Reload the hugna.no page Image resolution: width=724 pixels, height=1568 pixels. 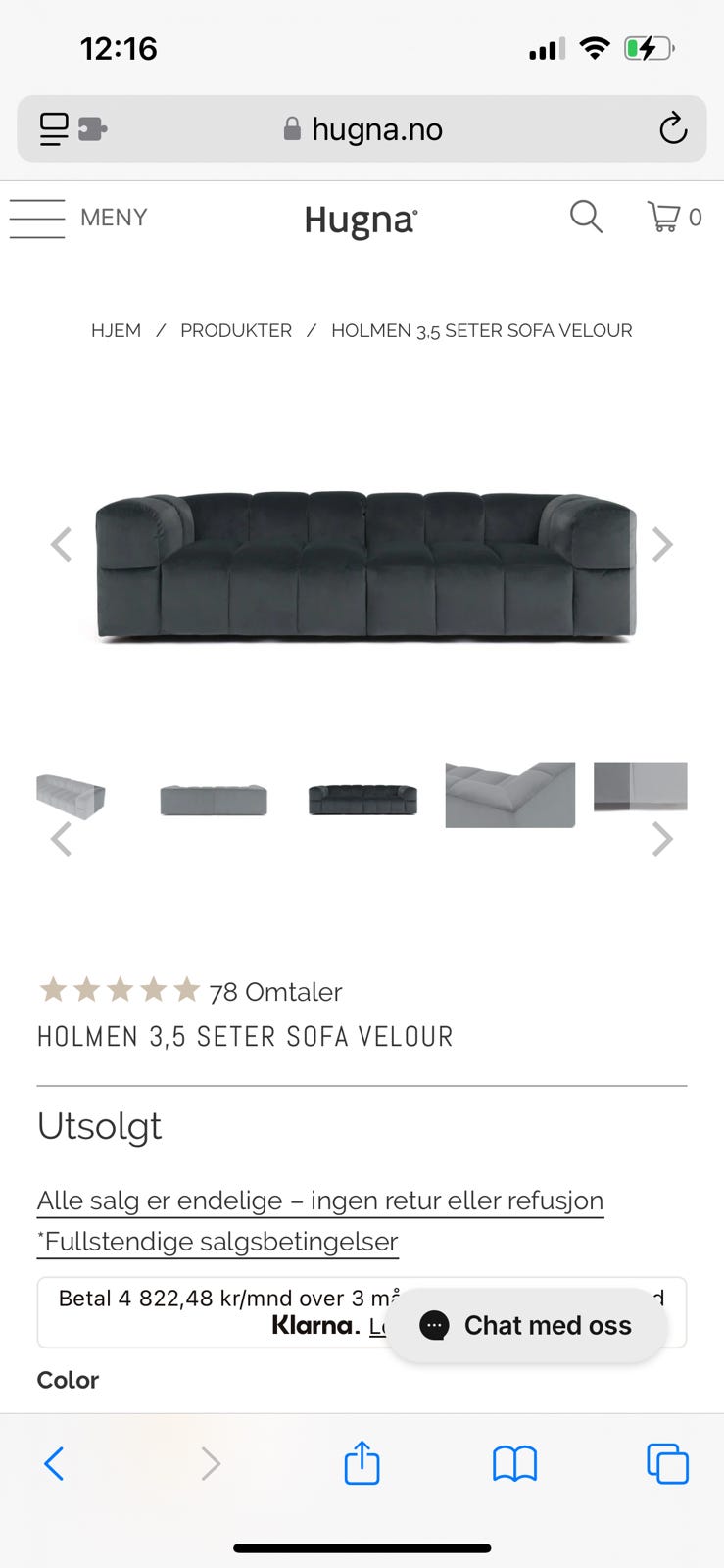(673, 128)
